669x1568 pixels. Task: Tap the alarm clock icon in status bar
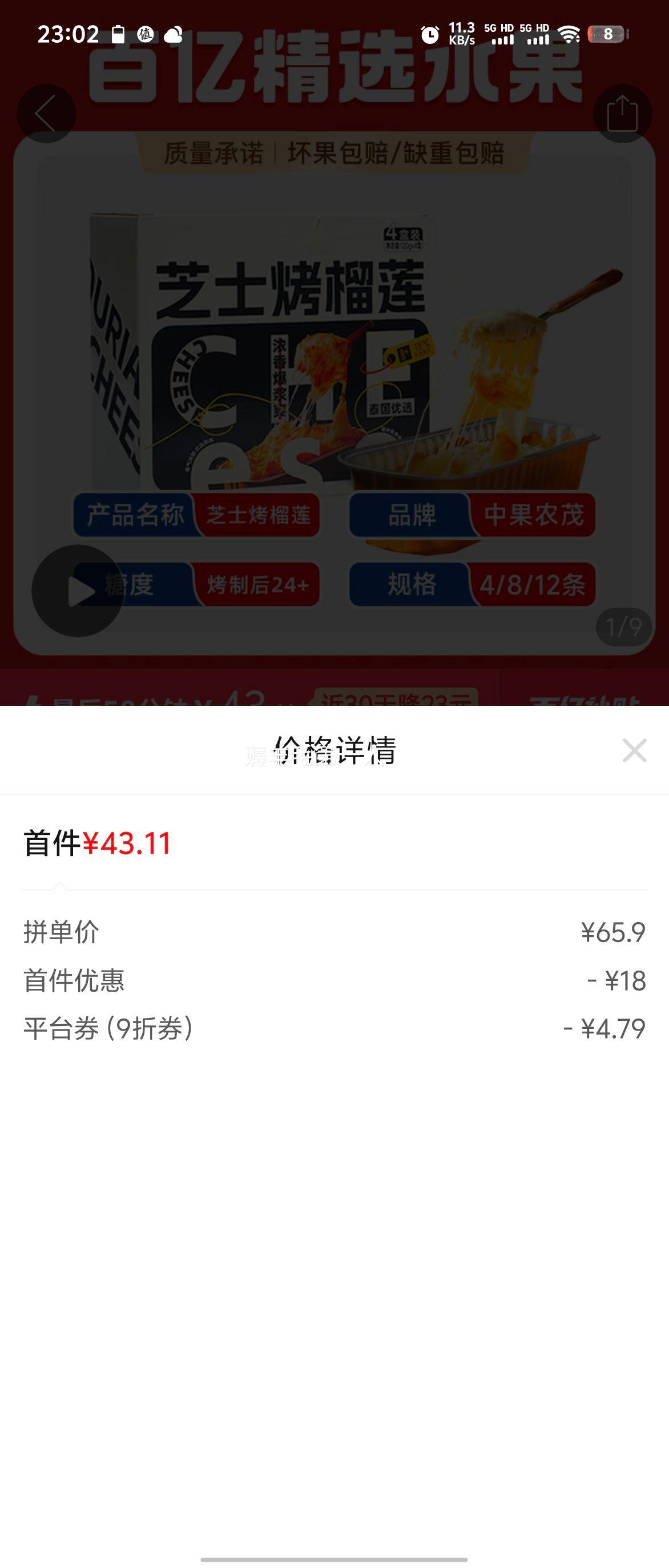[x=429, y=35]
